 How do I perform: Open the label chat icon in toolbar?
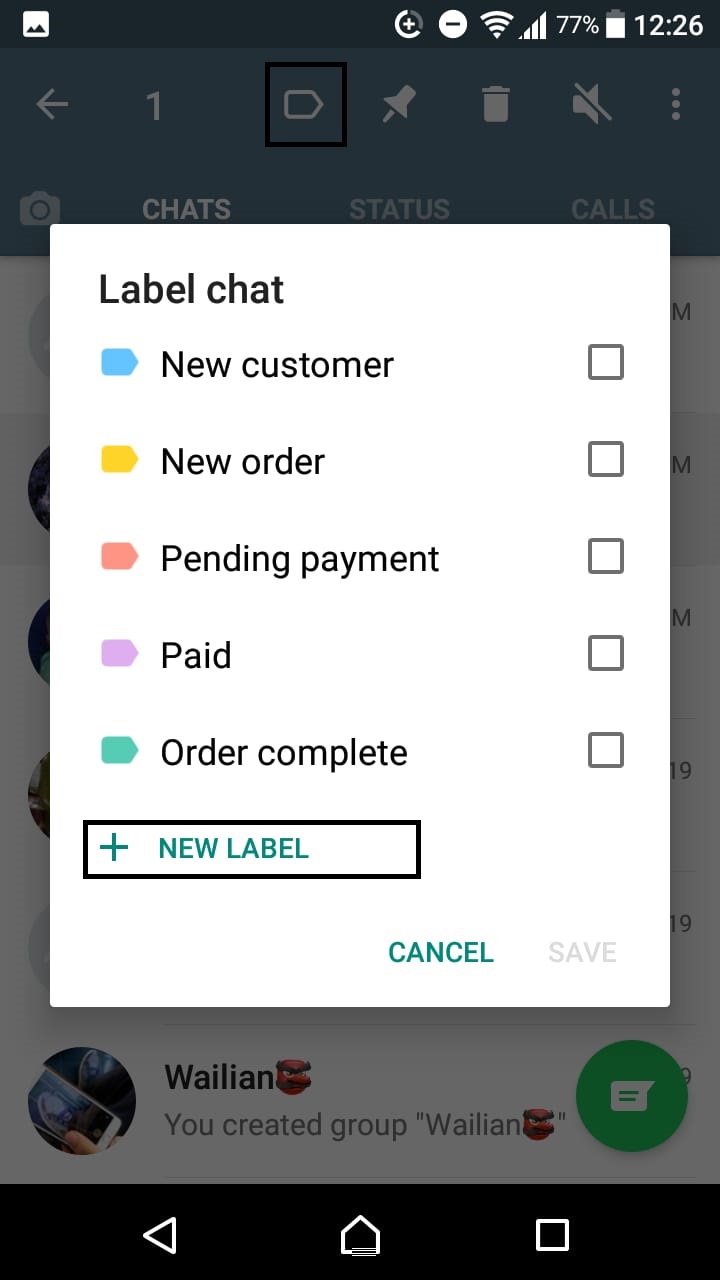[305, 103]
